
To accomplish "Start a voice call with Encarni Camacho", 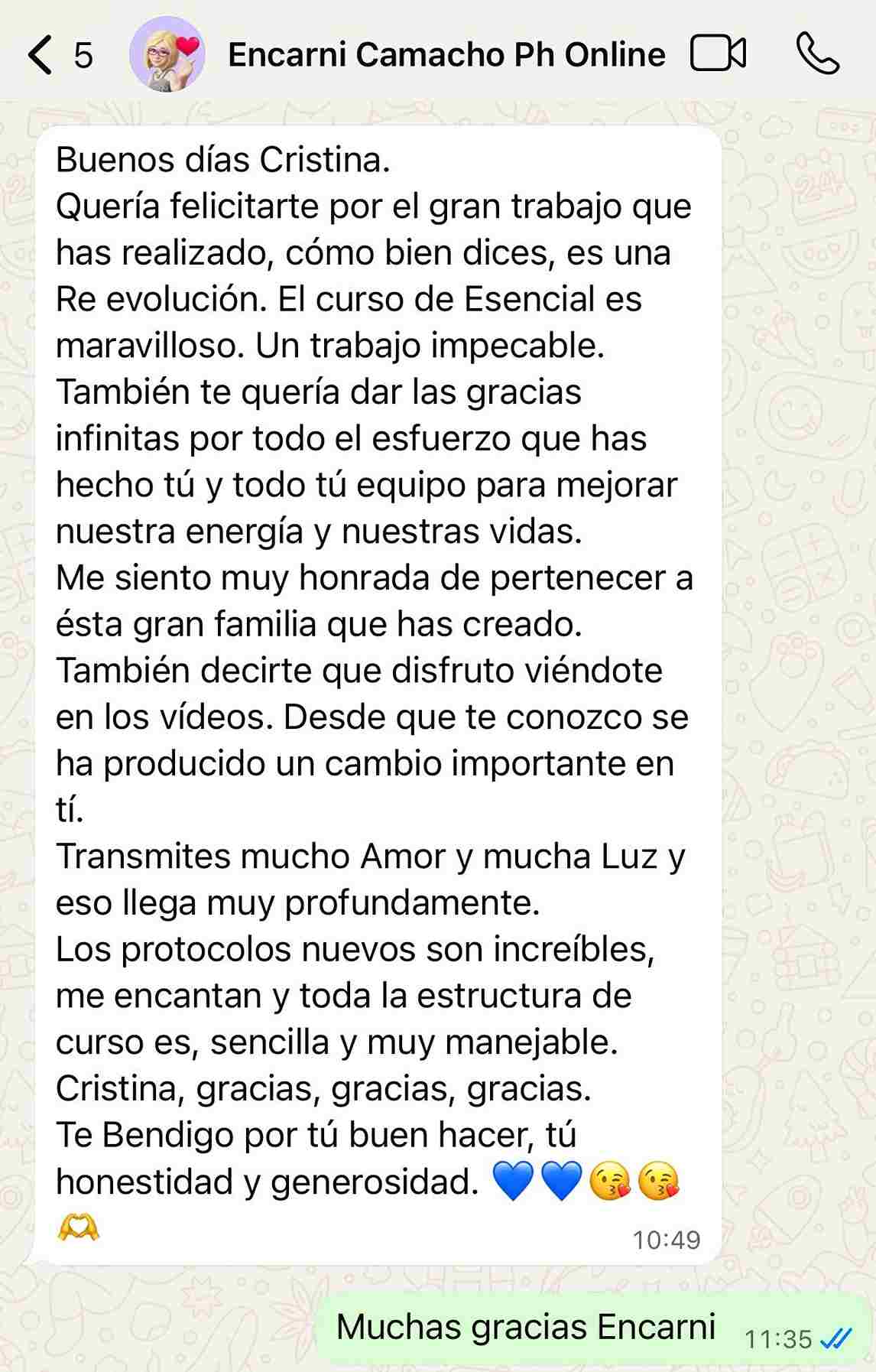I will pyautogui.click(x=817, y=54).
